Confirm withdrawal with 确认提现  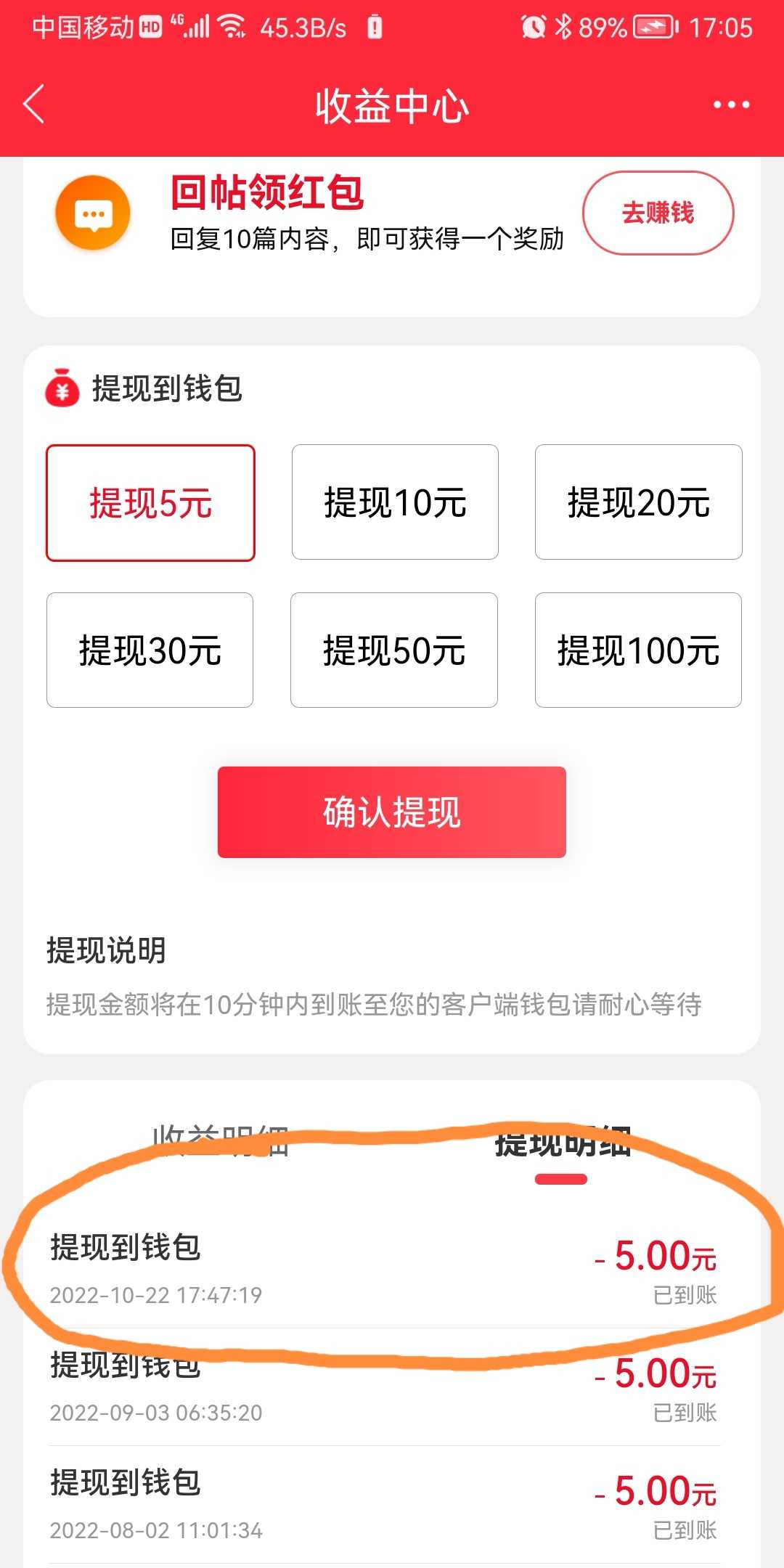click(392, 812)
